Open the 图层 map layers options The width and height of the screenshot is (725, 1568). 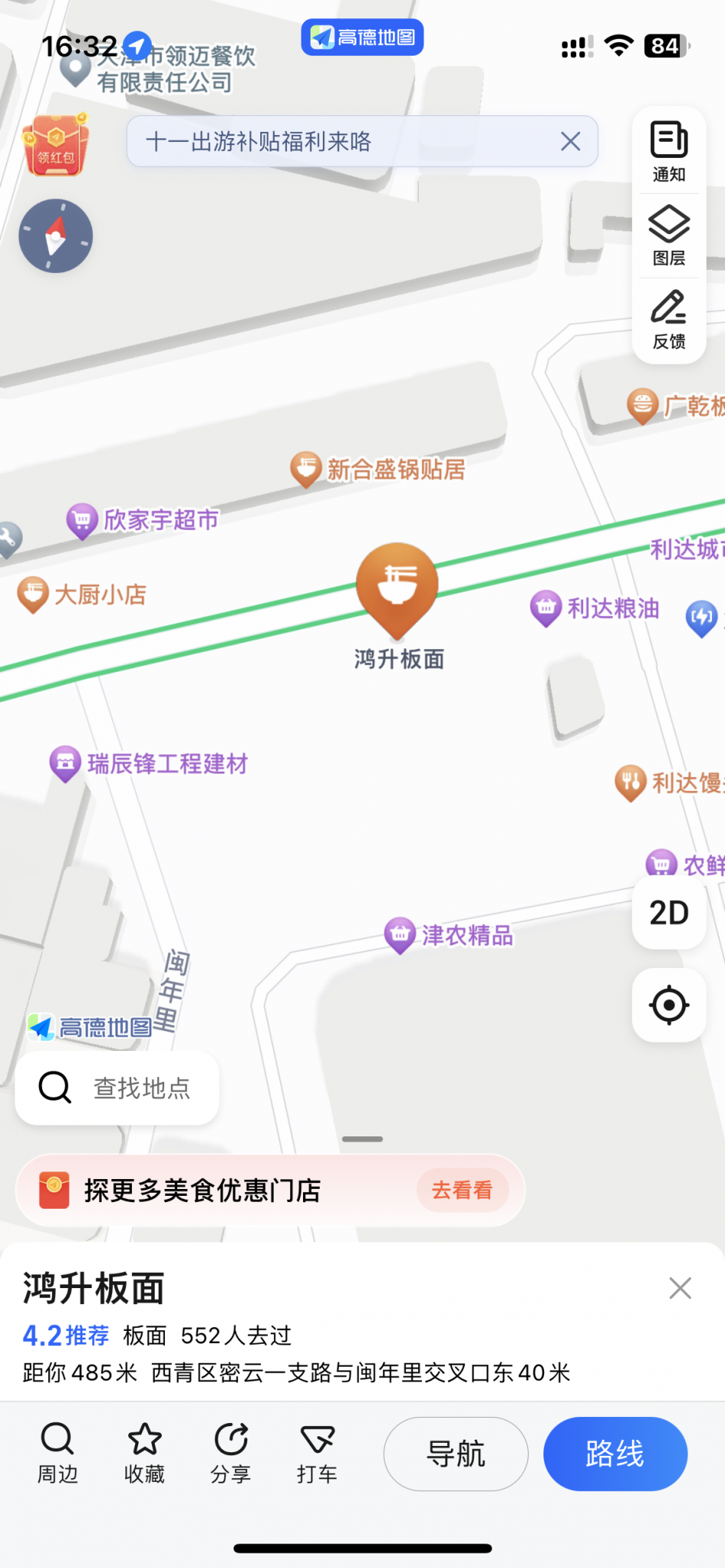coord(669,236)
